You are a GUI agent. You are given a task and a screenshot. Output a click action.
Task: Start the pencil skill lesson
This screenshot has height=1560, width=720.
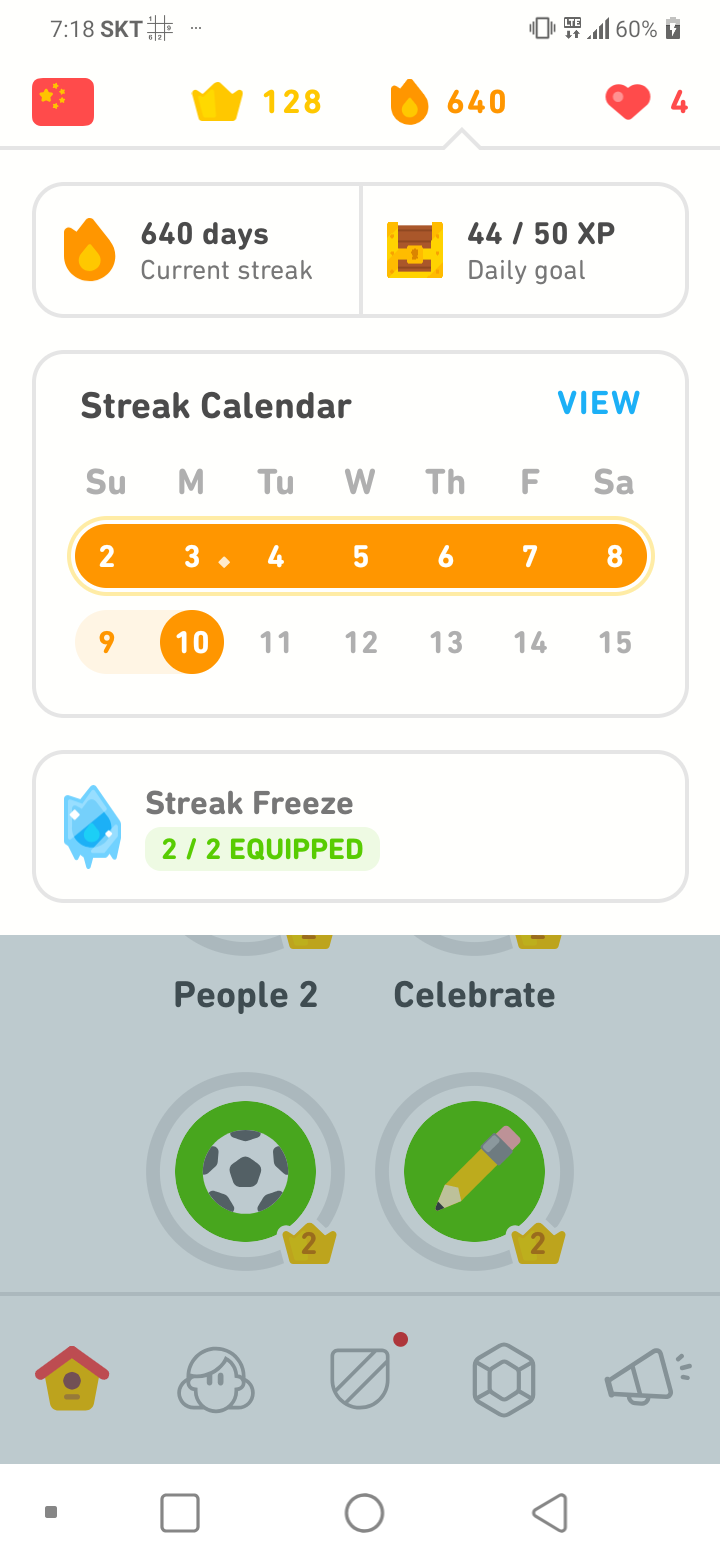click(475, 1172)
